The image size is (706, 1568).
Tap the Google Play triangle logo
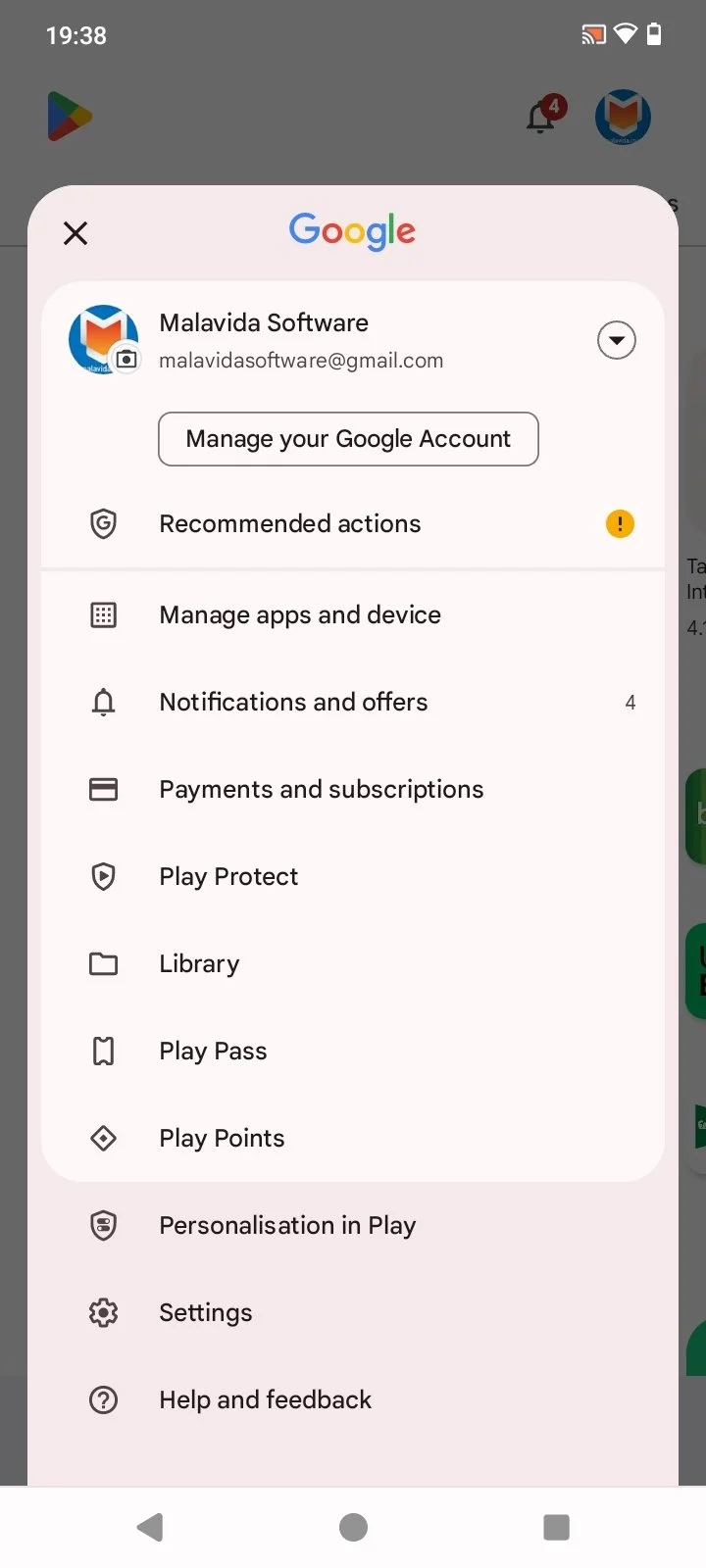[x=68, y=116]
